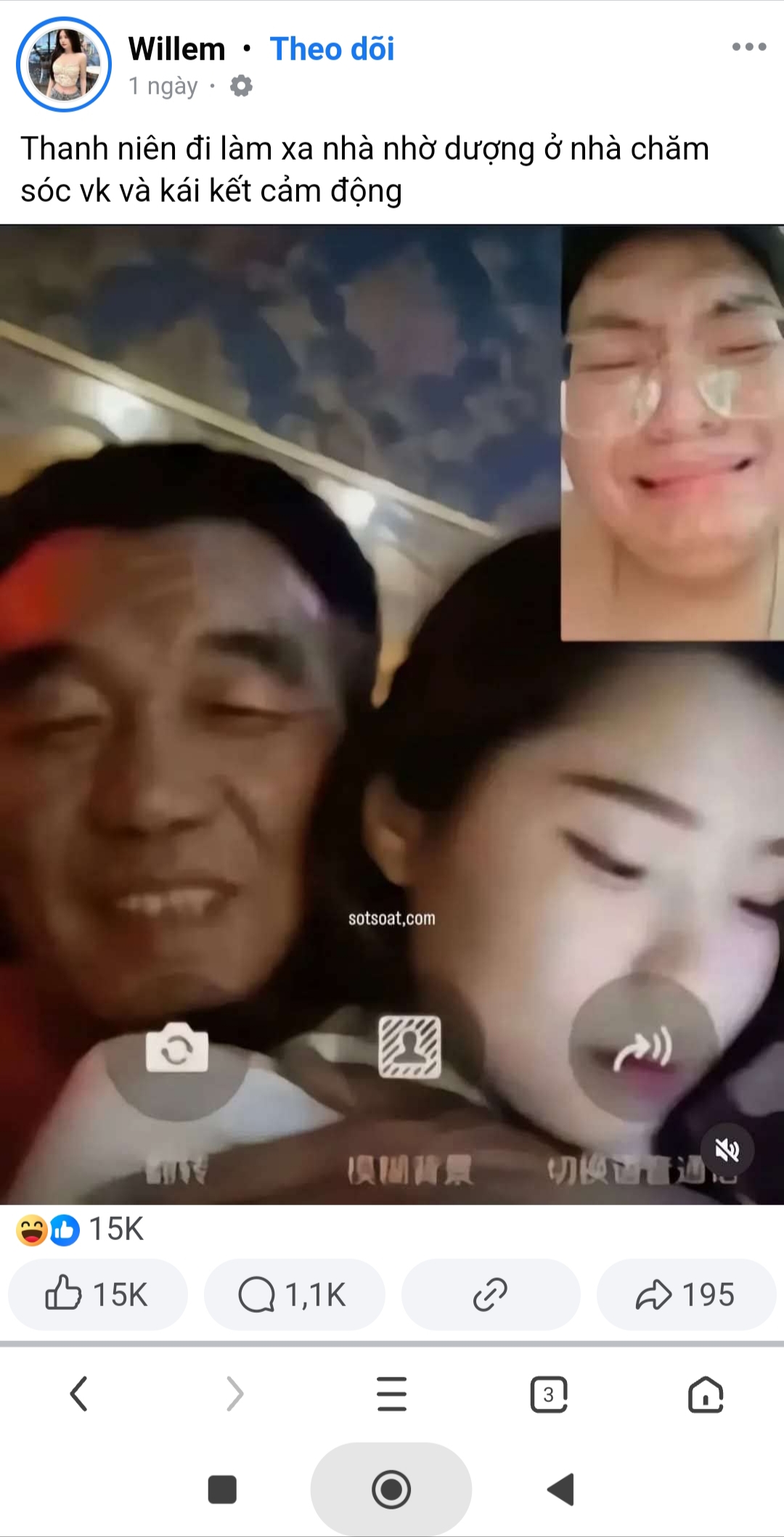The height and width of the screenshot is (1537, 784).
Task: Open the post's three-dot overflow menu
Action: (748, 47)
